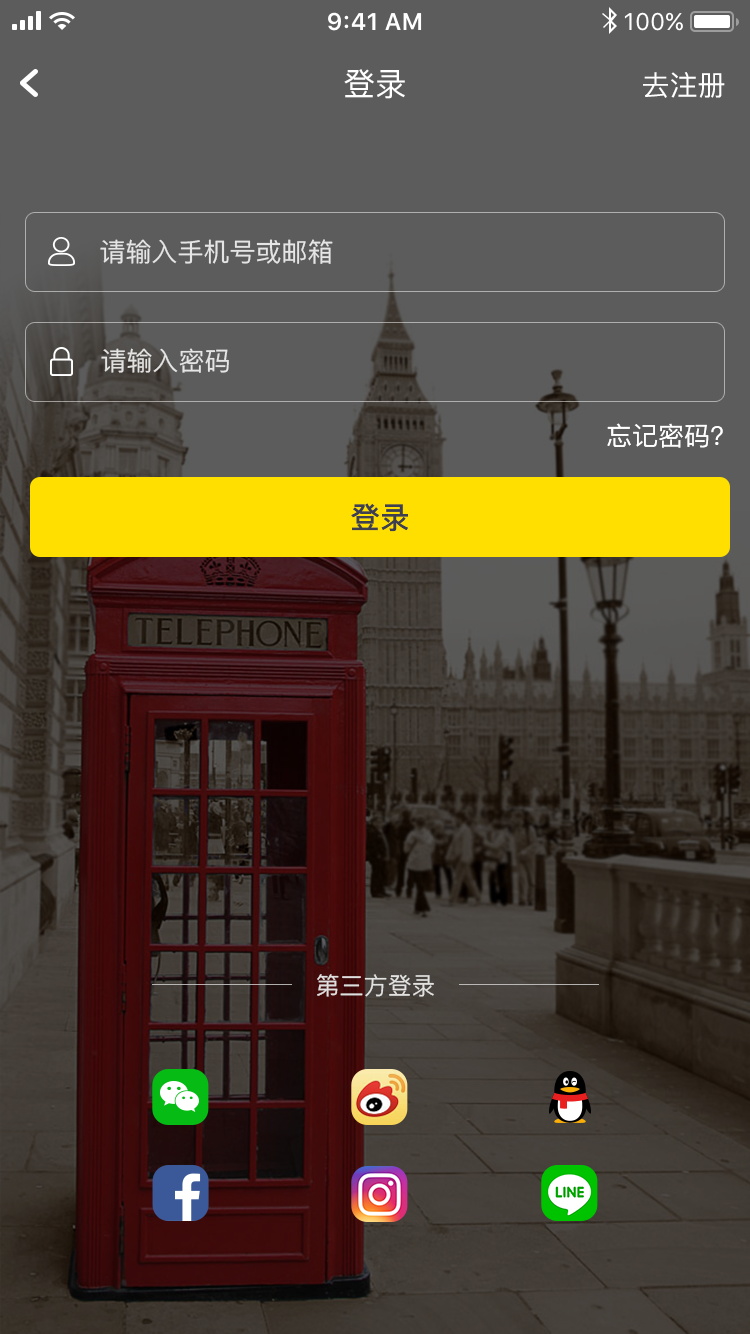Log in with Facebook

point(180,1193)
